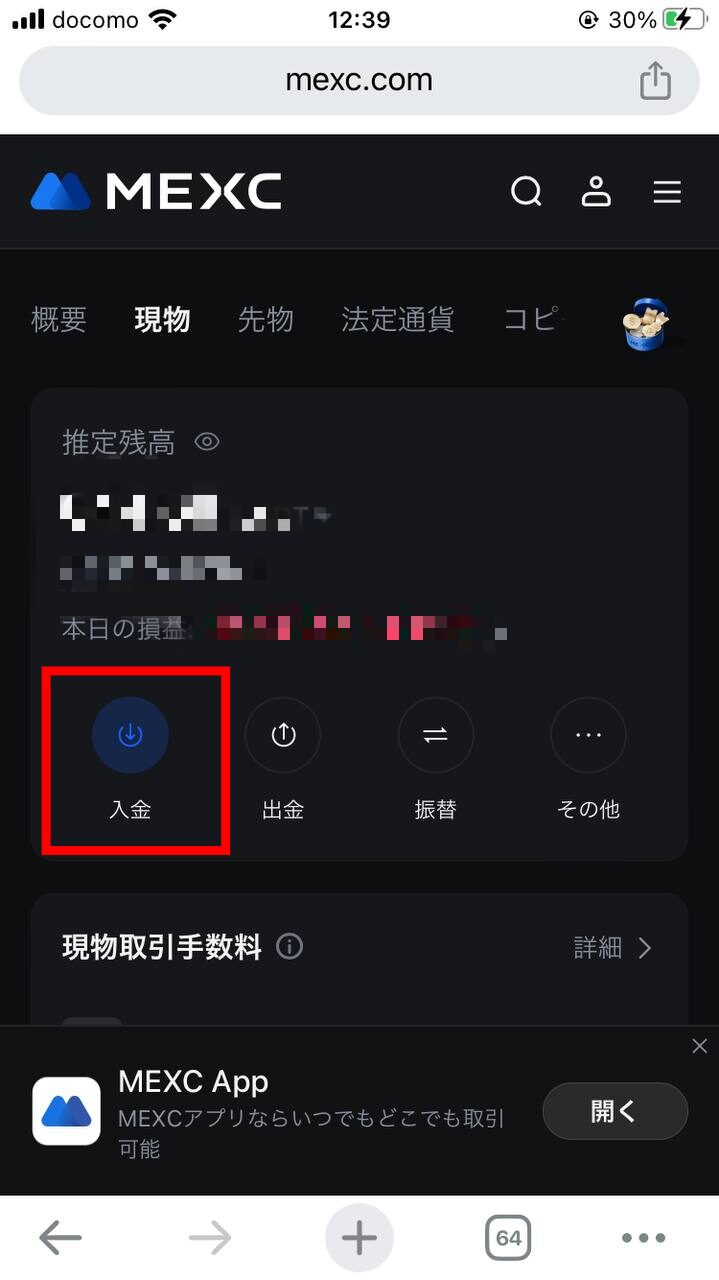Open the search icon in MEXC header
This screenshot has height=1280, width=719.
coord(526,191)
